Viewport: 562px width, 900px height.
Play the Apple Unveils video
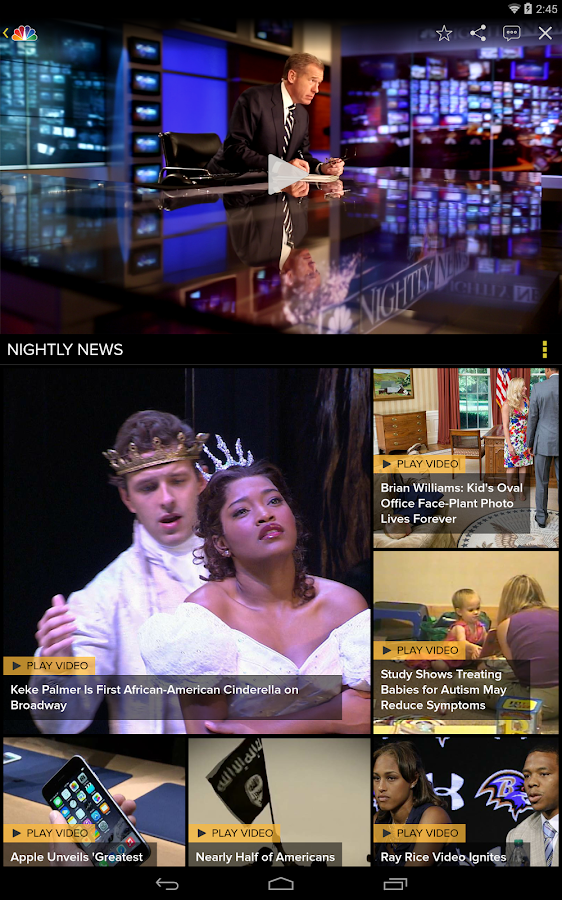[x=94, y=801]
